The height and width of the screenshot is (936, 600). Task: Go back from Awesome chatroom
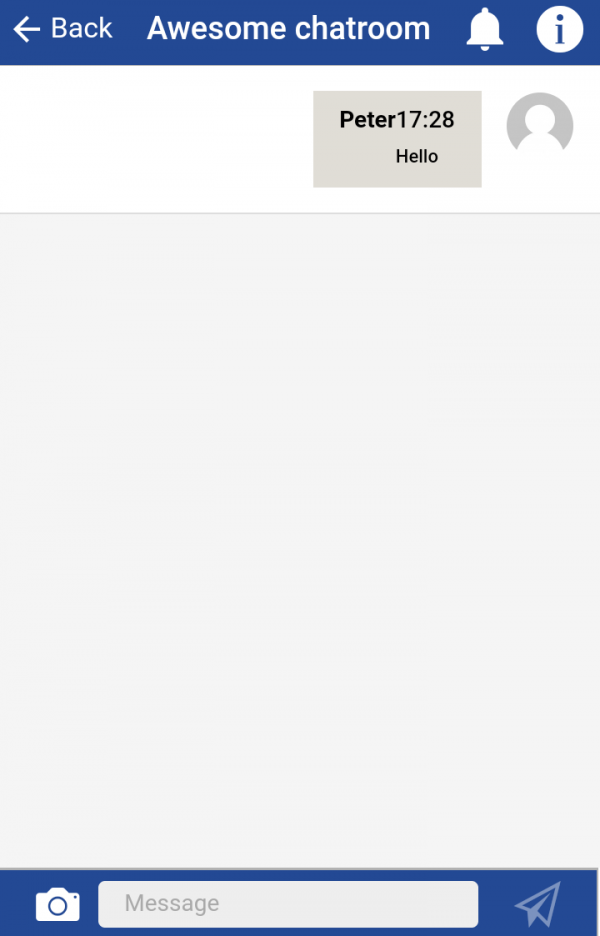point(62,29)
